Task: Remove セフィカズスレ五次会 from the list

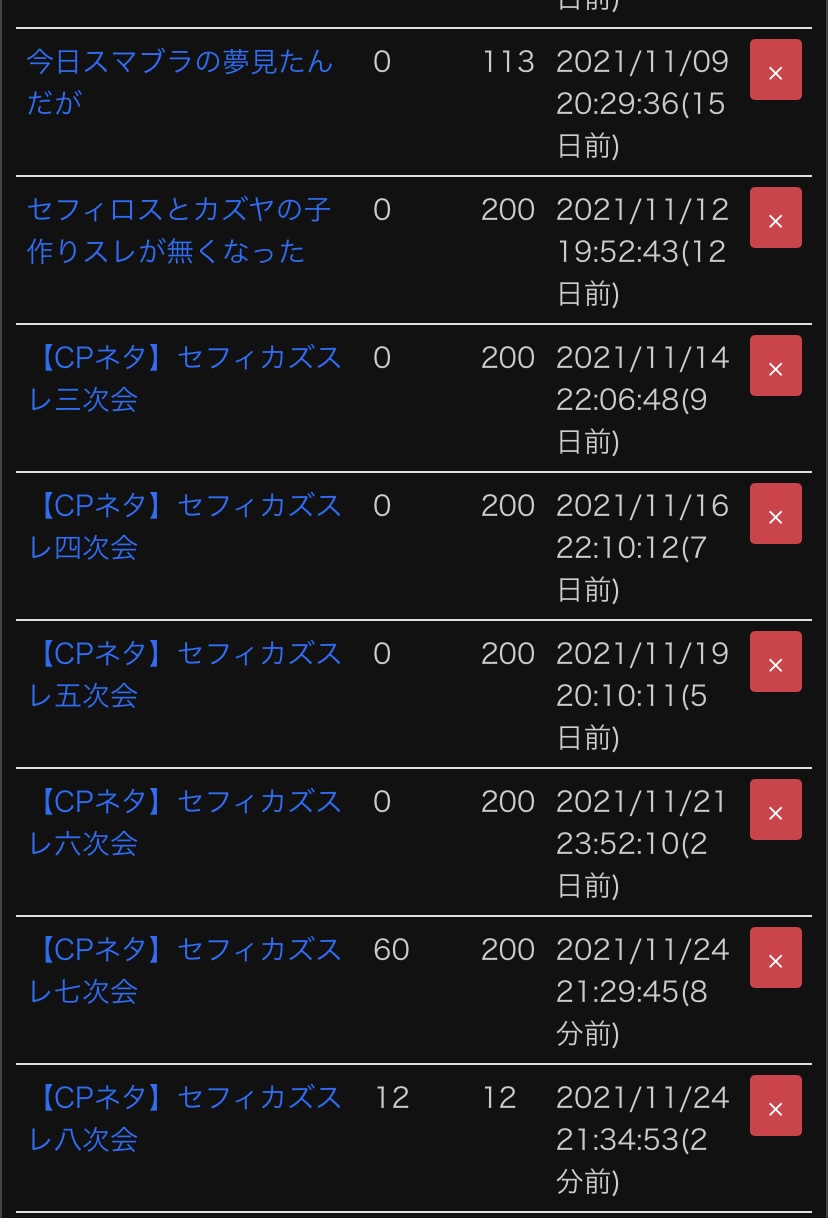Action: click(x=775, y=662)
